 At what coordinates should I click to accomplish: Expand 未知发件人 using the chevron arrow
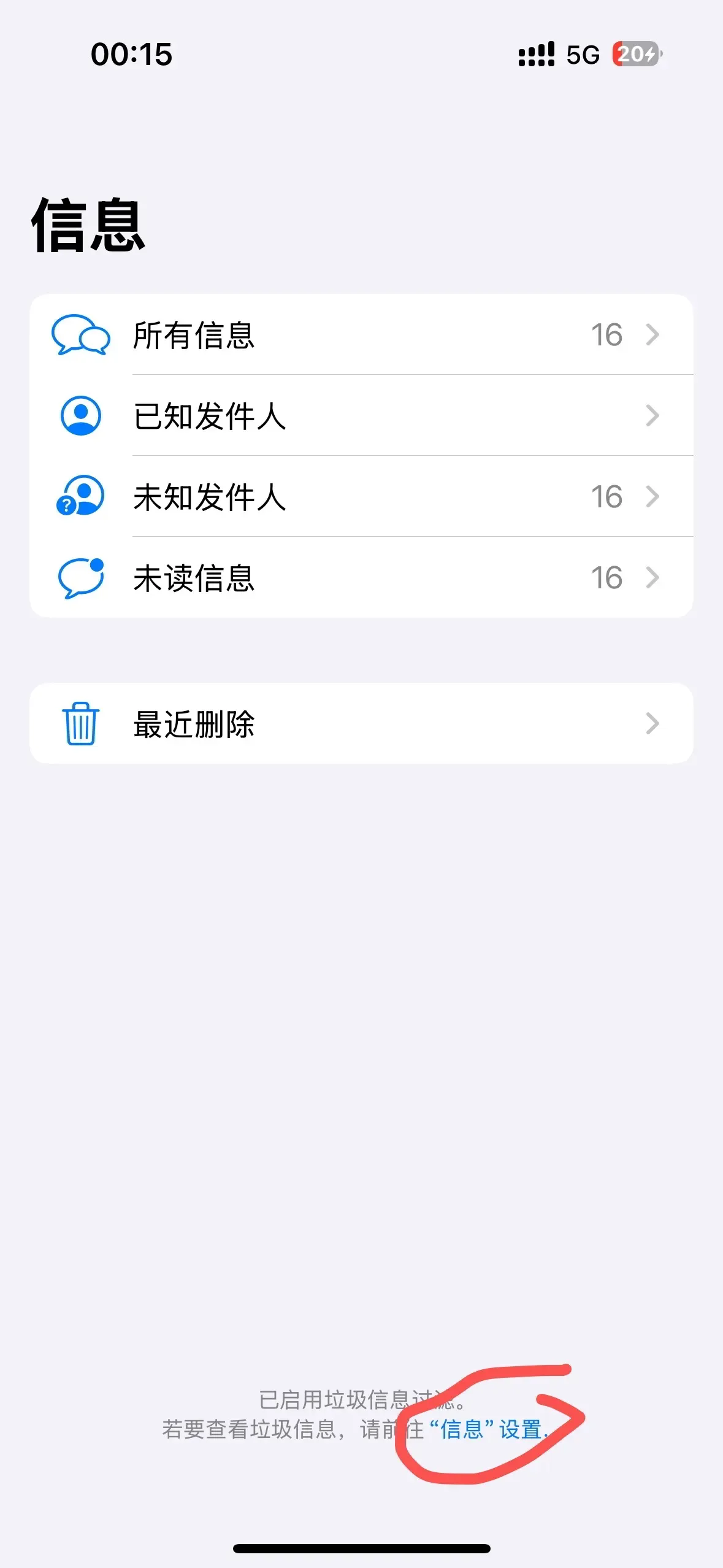click(x=653, y=497)
